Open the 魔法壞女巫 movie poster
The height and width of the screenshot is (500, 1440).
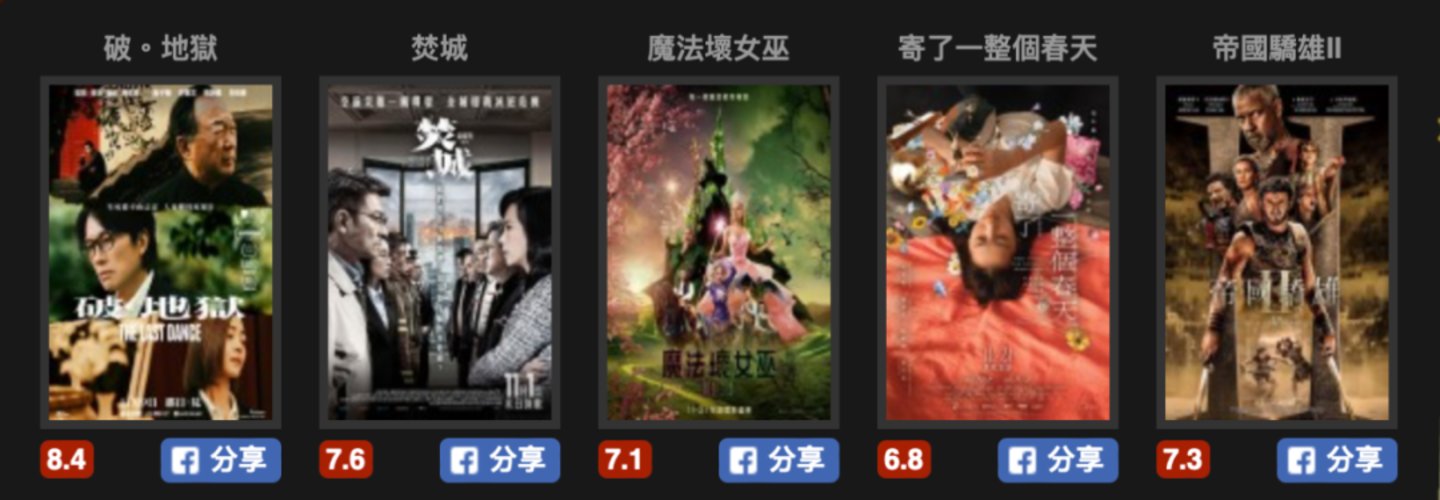pos(718,252)
